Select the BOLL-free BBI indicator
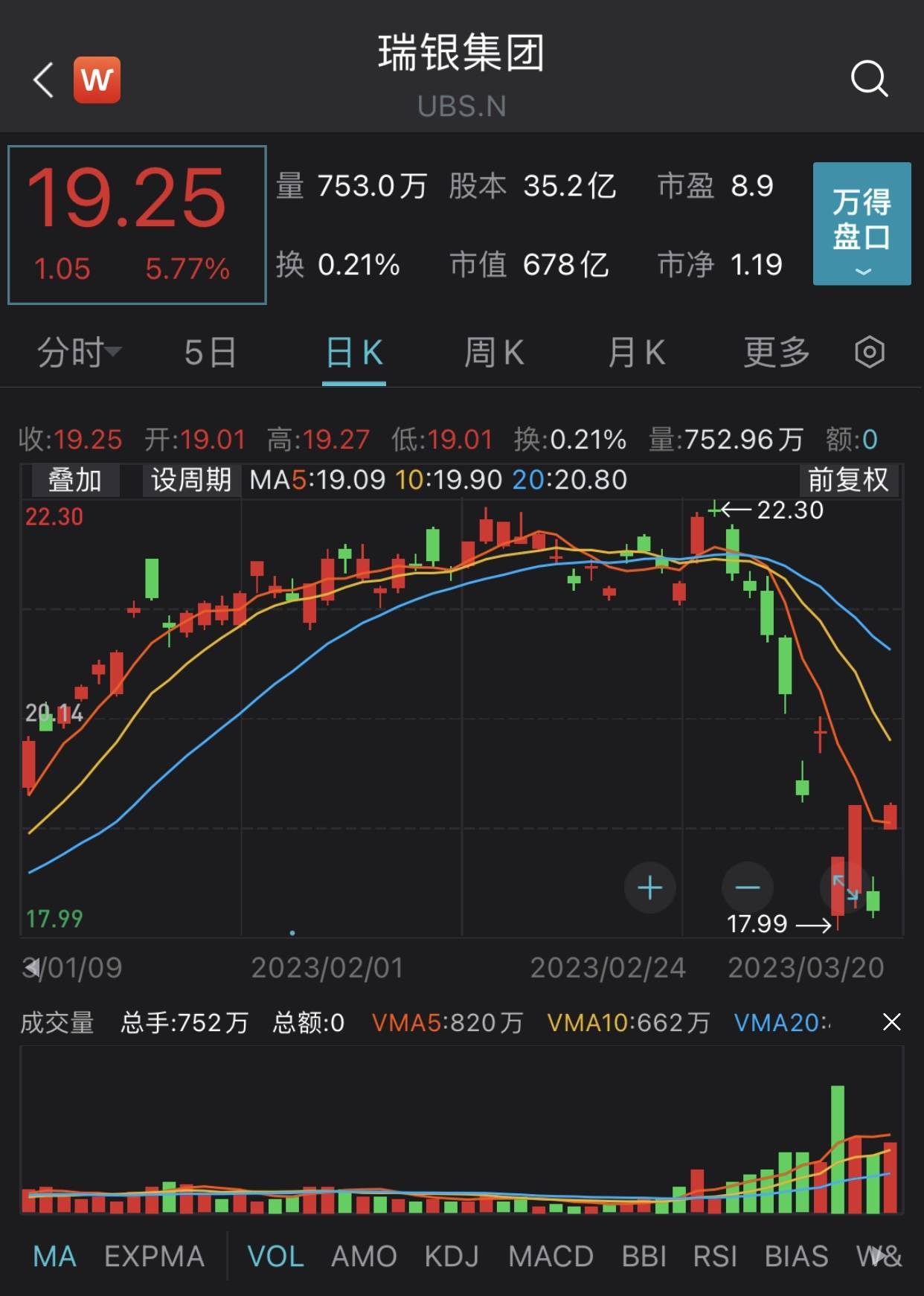Viewport: 924px width, 1296px height. click(x=644, y=1257)
